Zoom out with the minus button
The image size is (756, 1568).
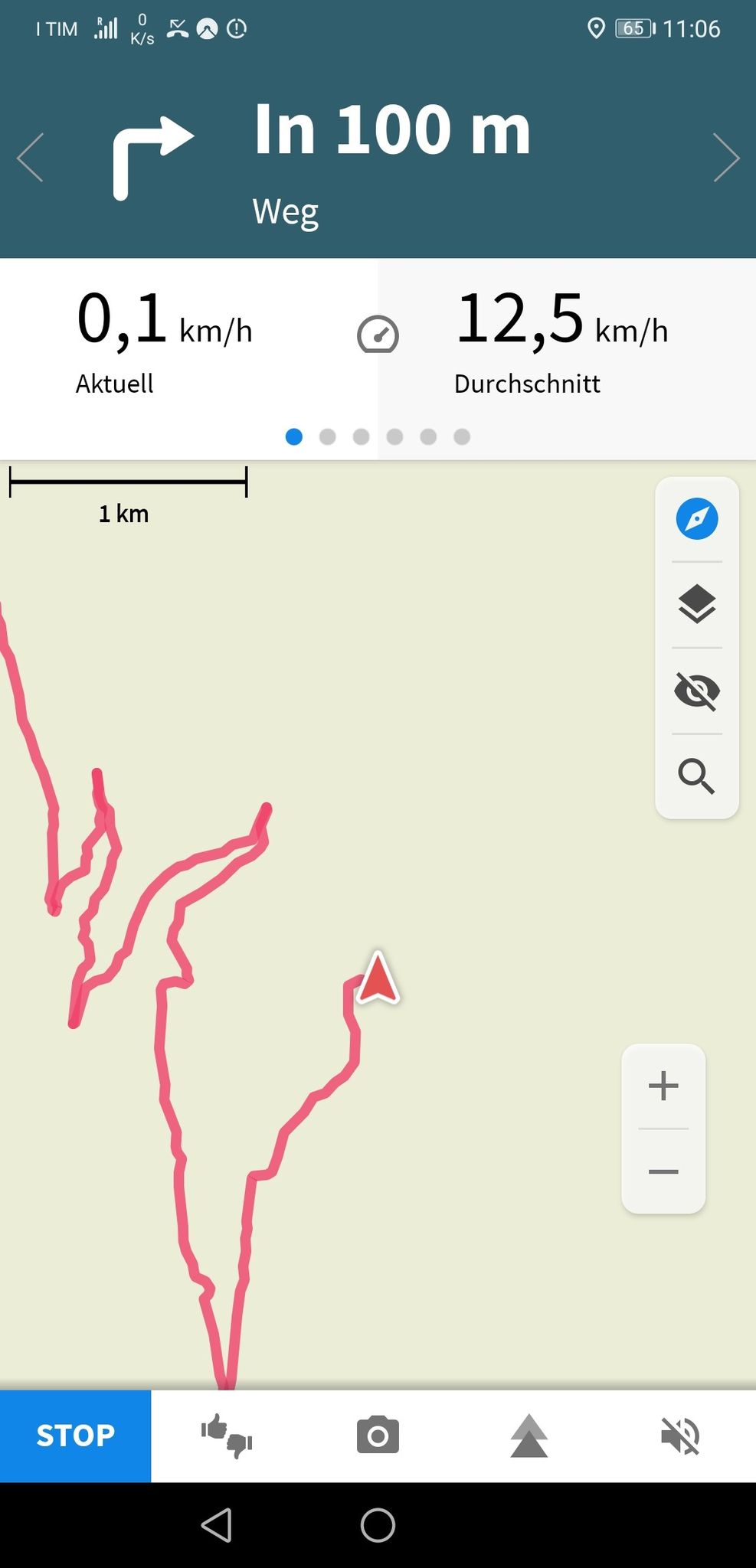point(663,1172)
